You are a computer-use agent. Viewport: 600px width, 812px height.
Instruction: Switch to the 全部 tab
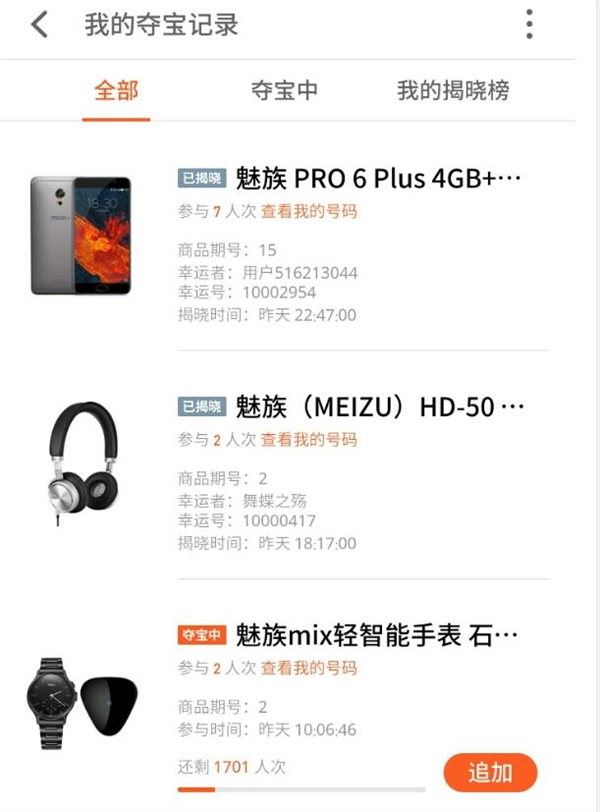[x=116, y=90]
